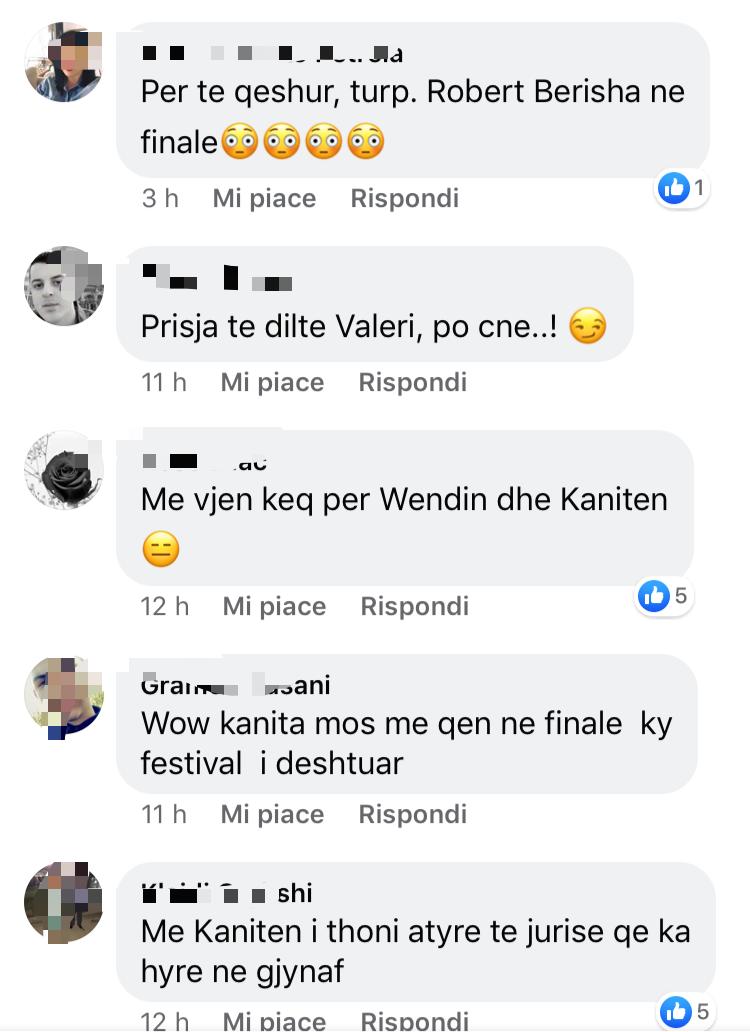The image size is (750, 1032).
Task: Like the comment about Robert Berisha
Action: 264,198
